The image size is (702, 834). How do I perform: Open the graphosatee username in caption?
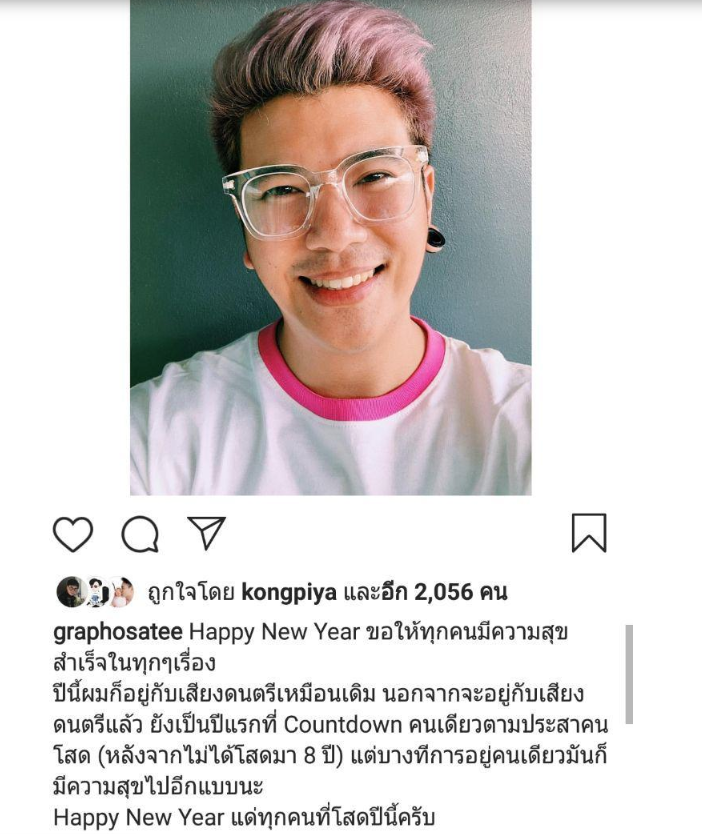point(118,633)
